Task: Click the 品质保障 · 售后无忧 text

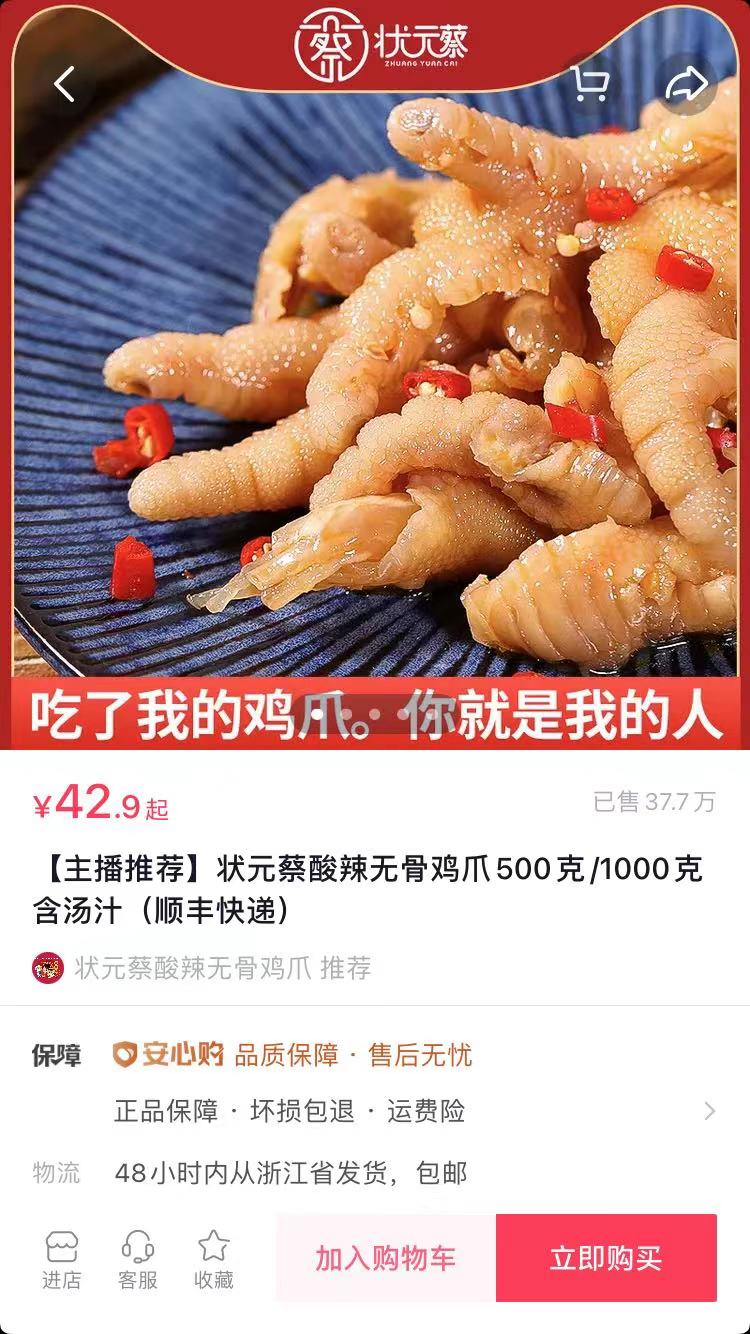Action: click(x=352, y=1054)
